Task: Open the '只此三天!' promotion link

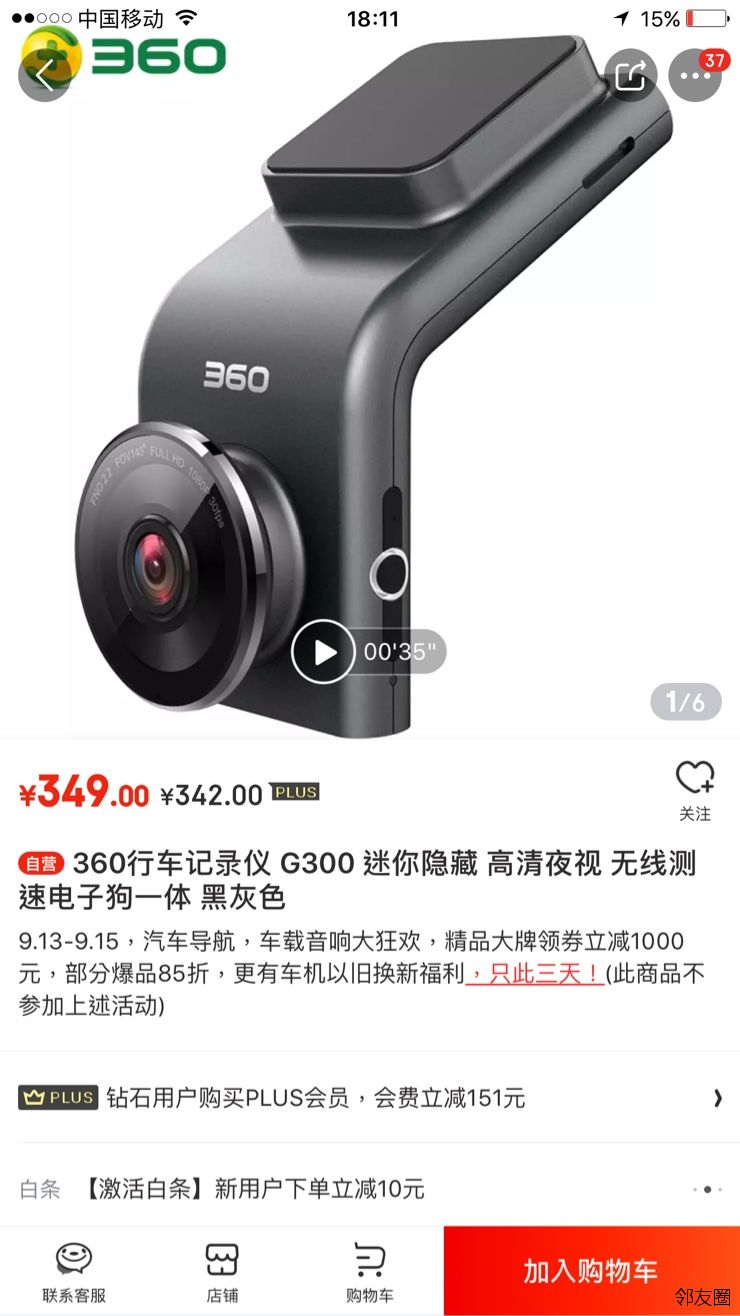Action: [534, 973]
